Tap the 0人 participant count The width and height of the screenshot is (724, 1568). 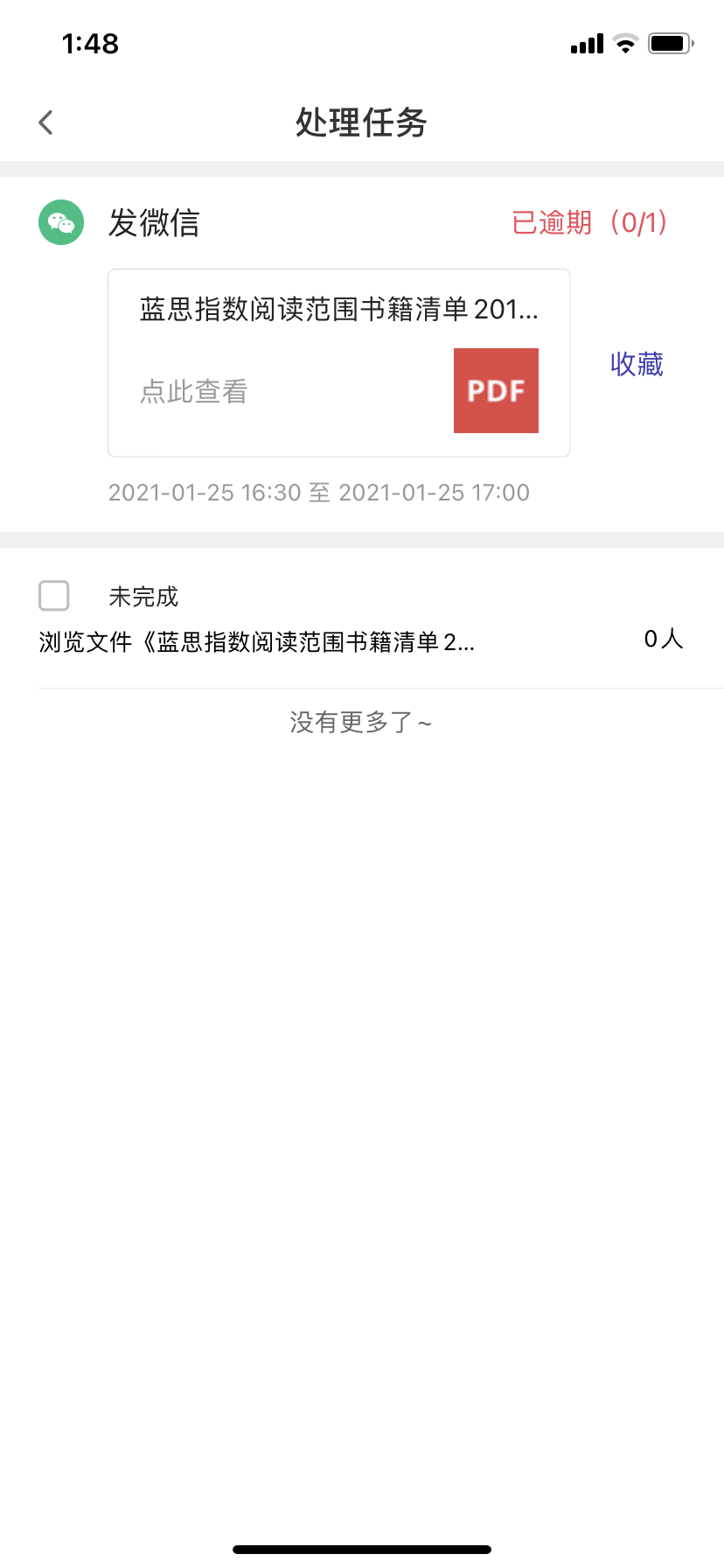point(663,639)
